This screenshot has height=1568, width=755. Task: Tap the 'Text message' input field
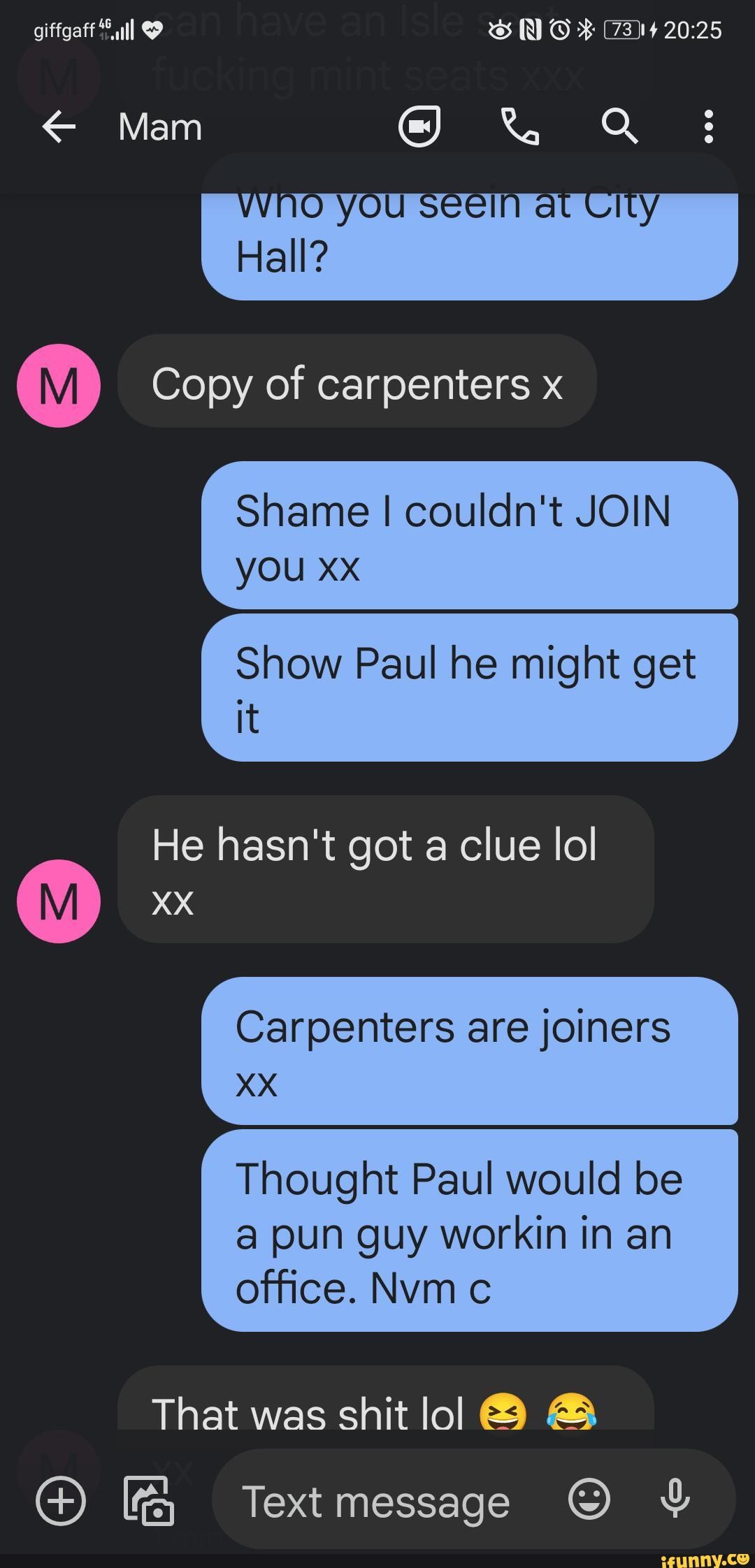[377, 1500]
